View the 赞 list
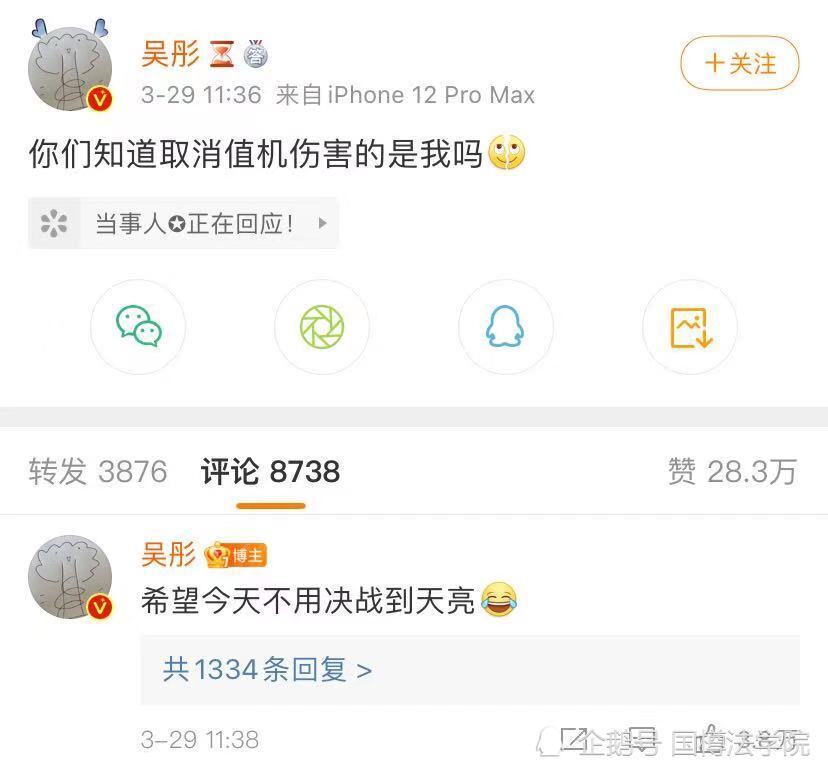Viewport: 828px width, 772px height. pyautogui.click(x=732, y=471)
